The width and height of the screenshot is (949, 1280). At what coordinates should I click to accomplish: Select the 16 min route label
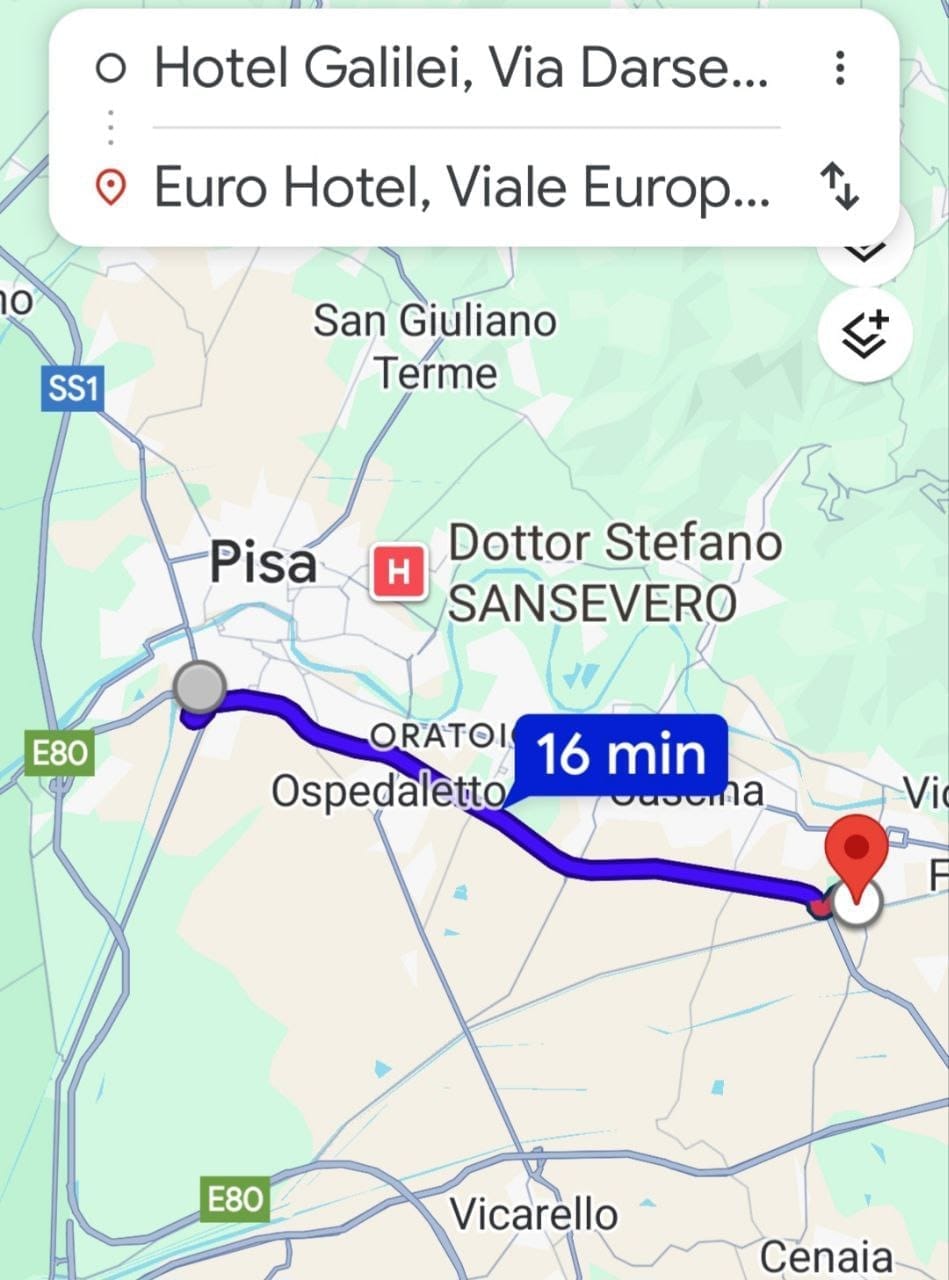click(622, 755)
